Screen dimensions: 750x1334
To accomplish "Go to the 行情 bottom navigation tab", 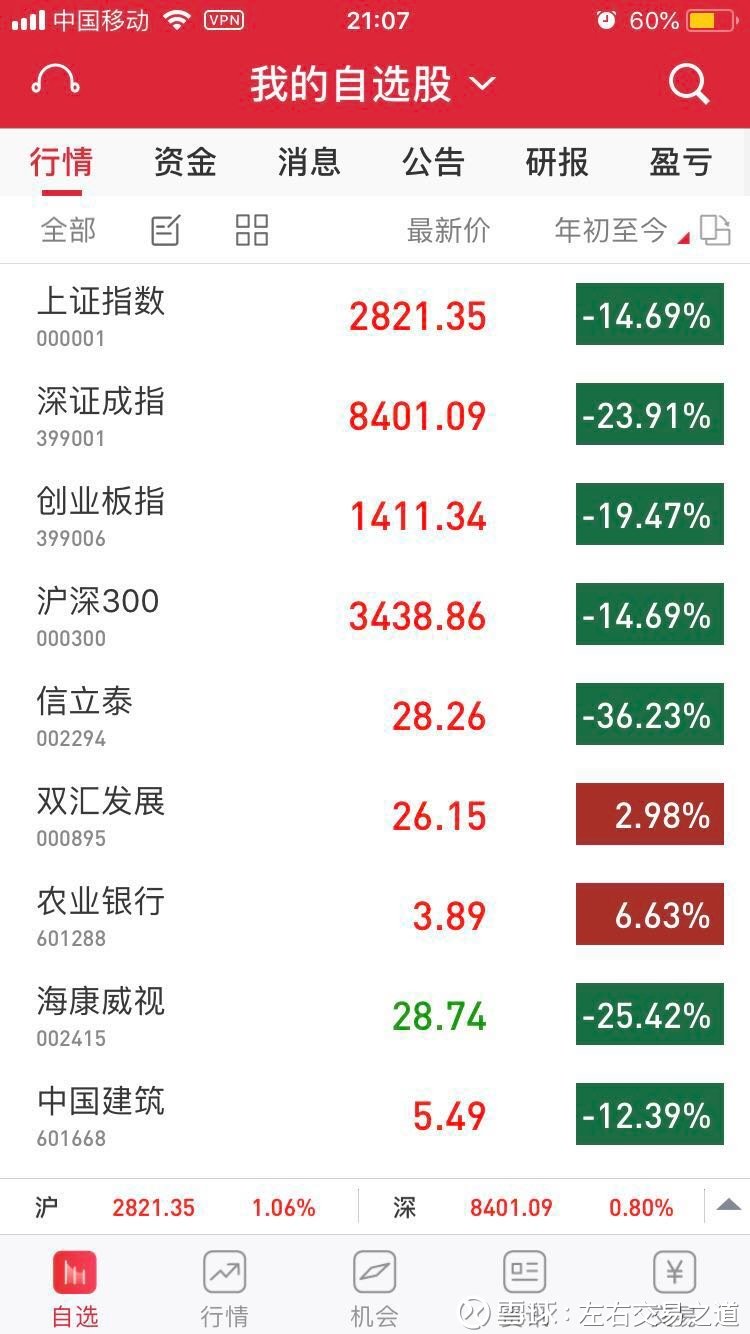I will pos(225,1288).
